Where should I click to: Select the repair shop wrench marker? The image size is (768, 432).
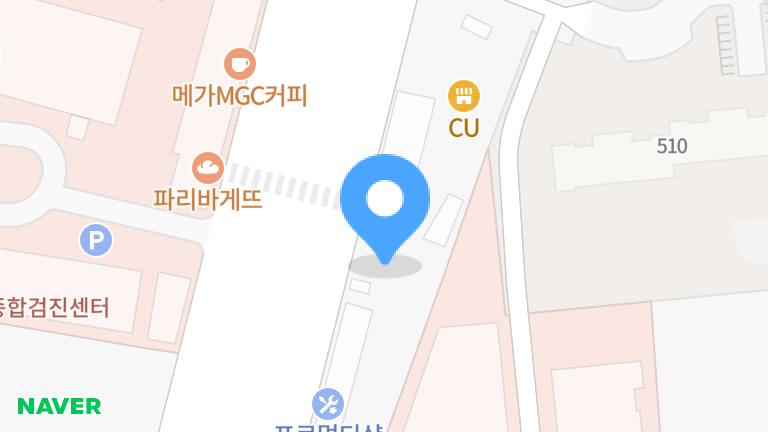coord(328,405)
